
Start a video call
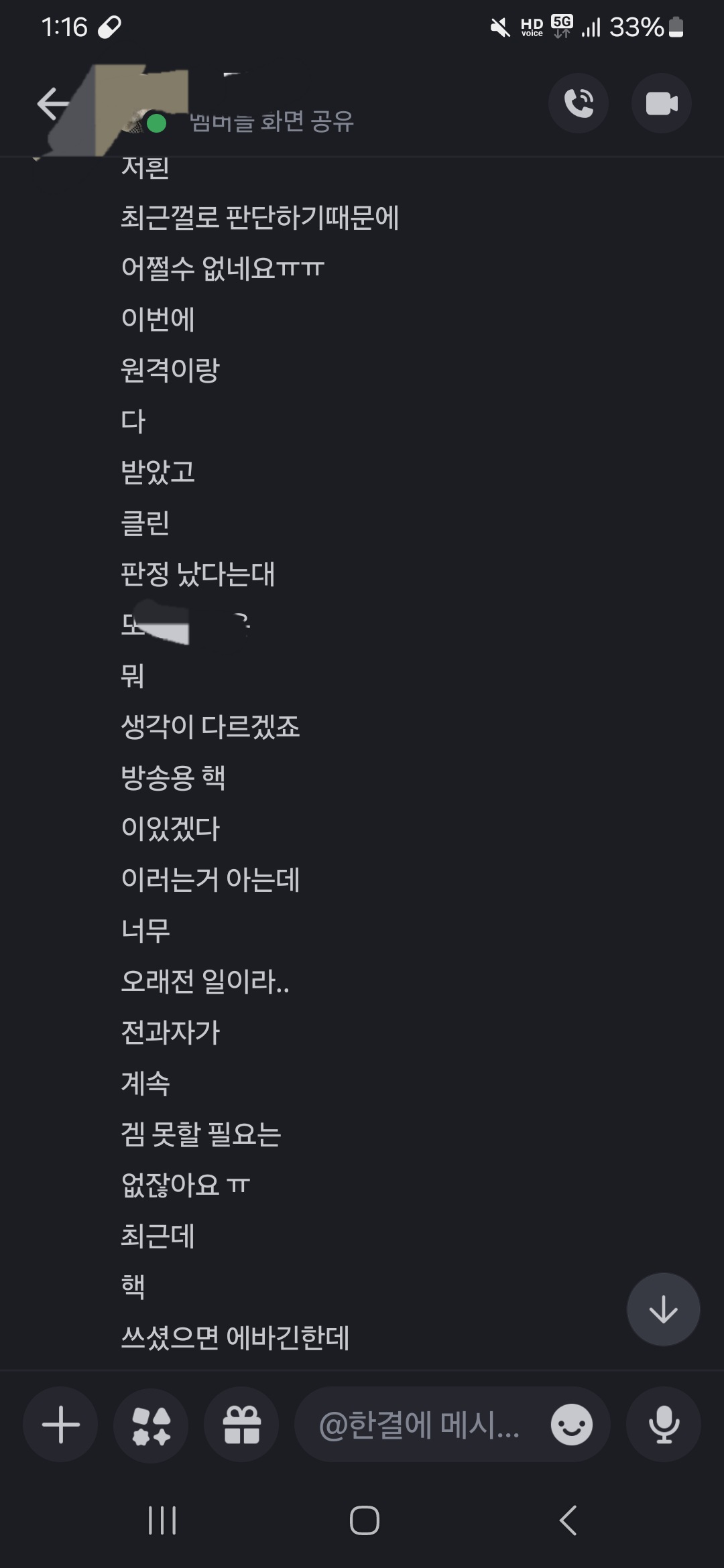[x=661, y=103]
